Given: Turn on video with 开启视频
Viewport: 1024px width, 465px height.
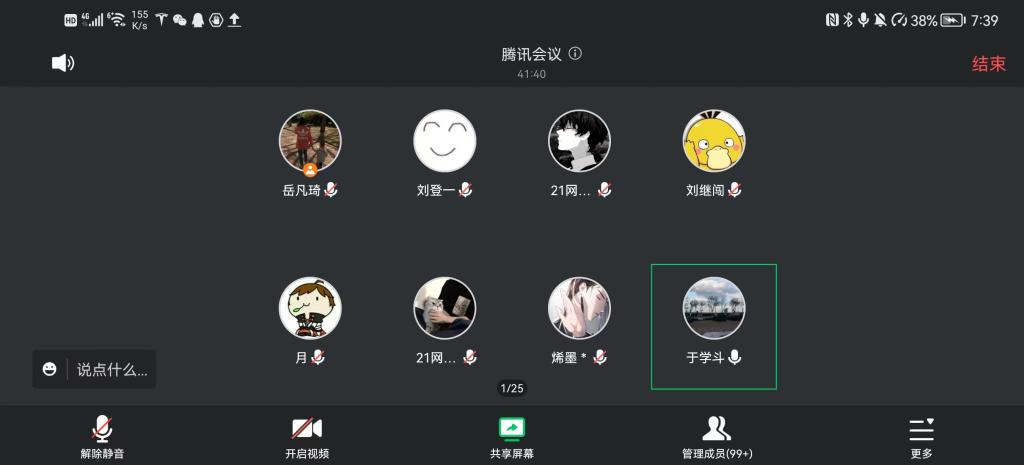Looking at the screenshot, I should click(307, 437).
